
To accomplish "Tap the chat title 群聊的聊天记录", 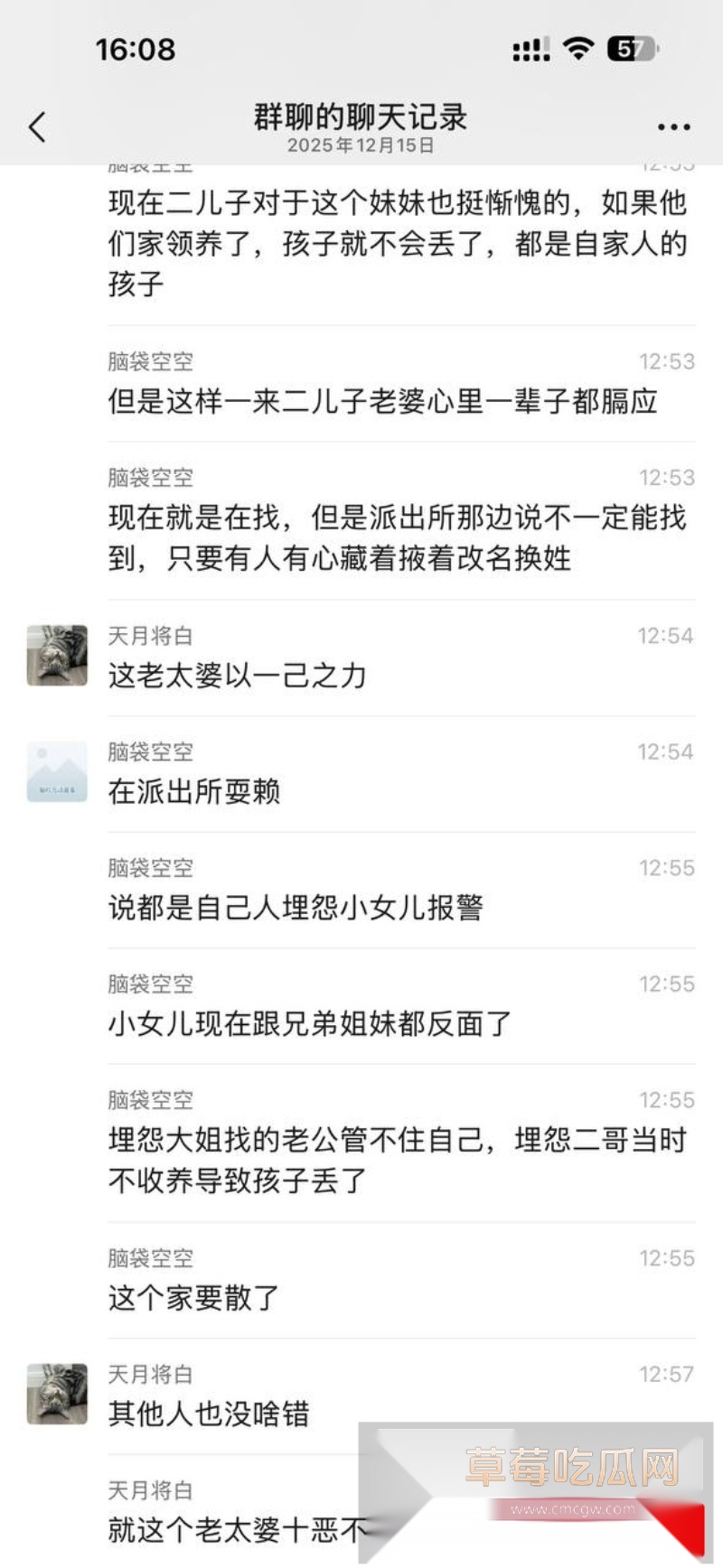I will point(361,117).
